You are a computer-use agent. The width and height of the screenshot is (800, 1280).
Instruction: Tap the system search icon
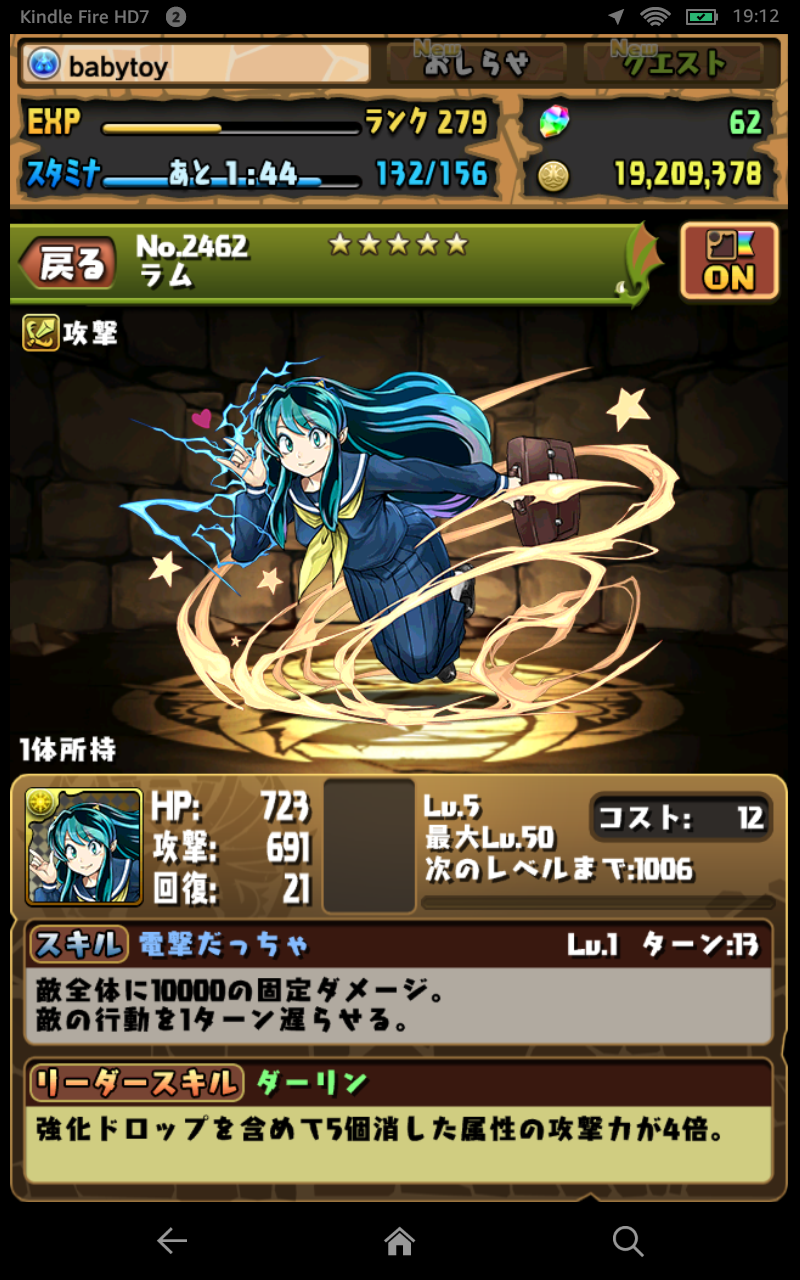coord(628,1241)
